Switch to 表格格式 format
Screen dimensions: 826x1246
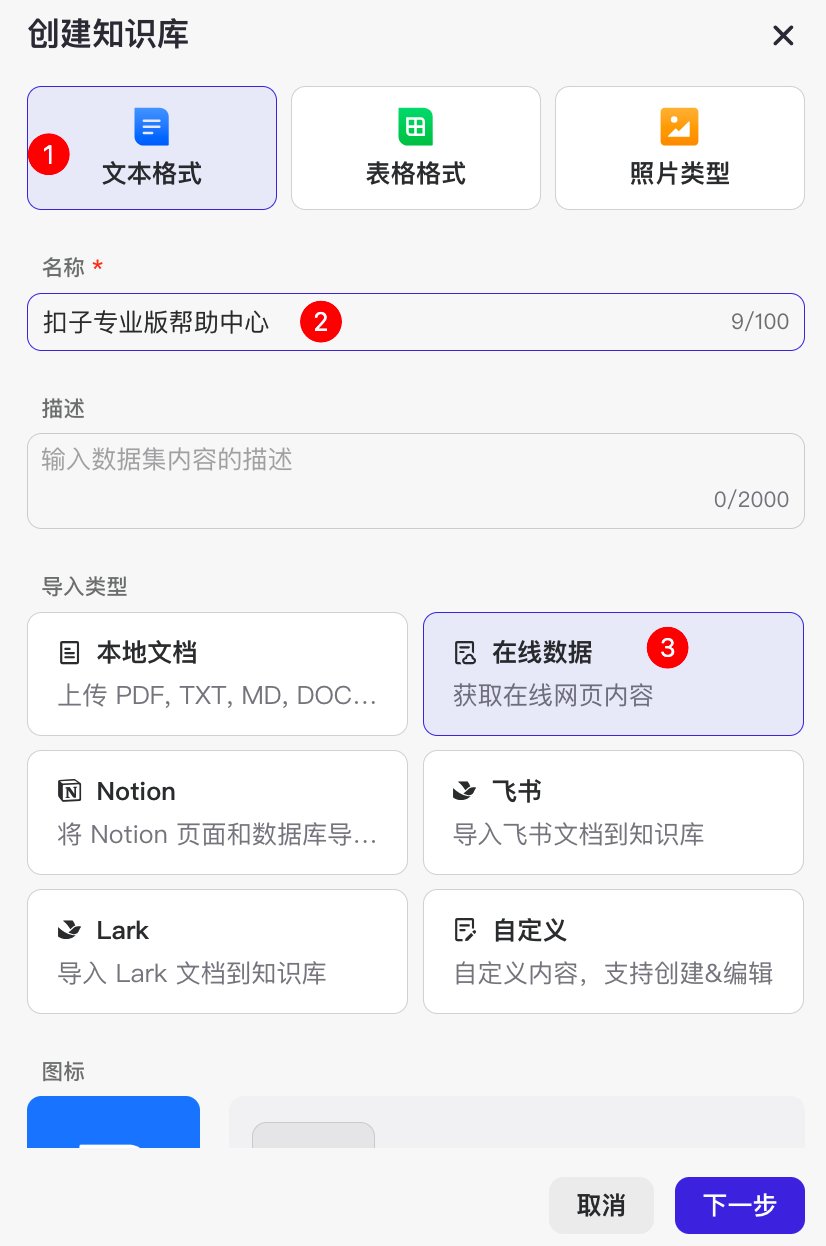coord(415,148)
